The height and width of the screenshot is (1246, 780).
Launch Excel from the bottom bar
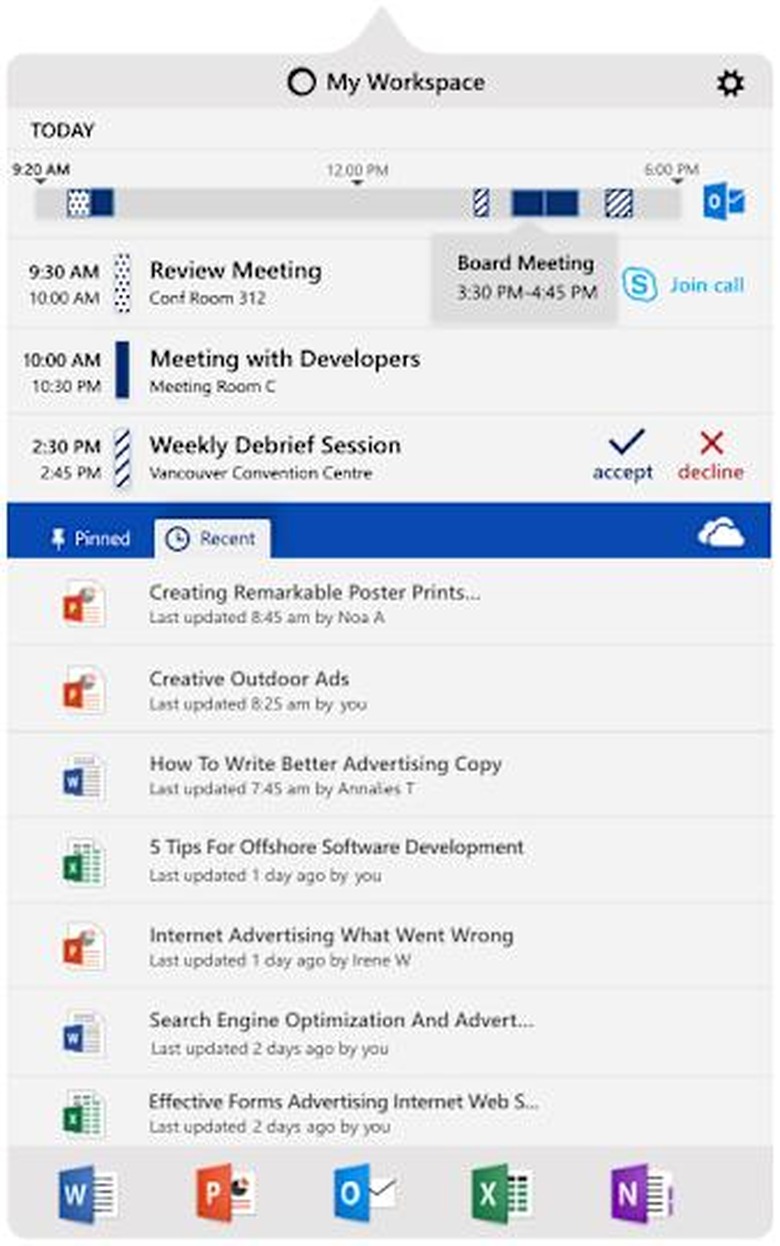coord(502,1194)
